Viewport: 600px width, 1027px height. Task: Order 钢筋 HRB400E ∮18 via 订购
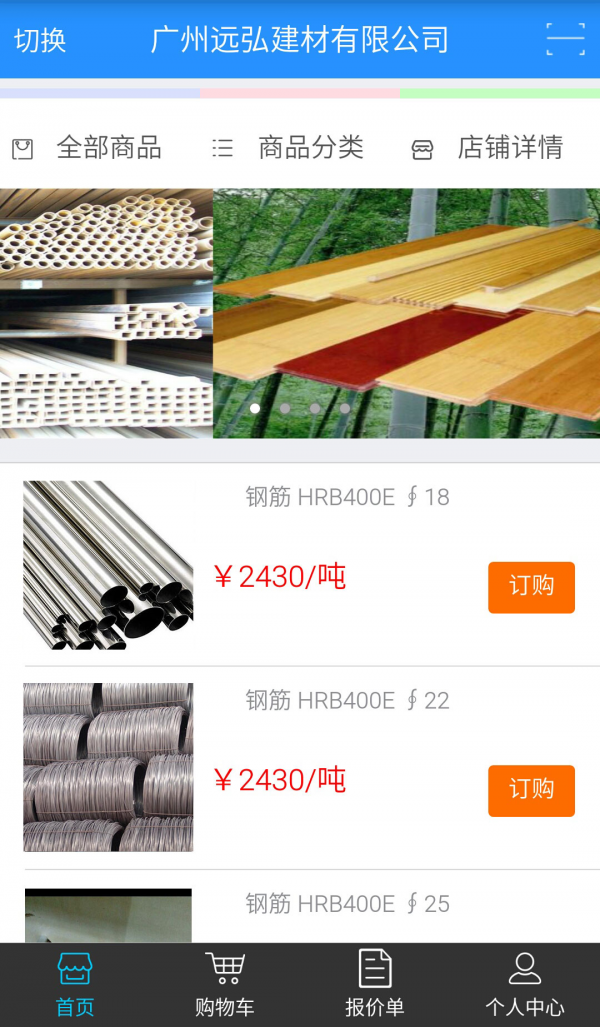531,587
